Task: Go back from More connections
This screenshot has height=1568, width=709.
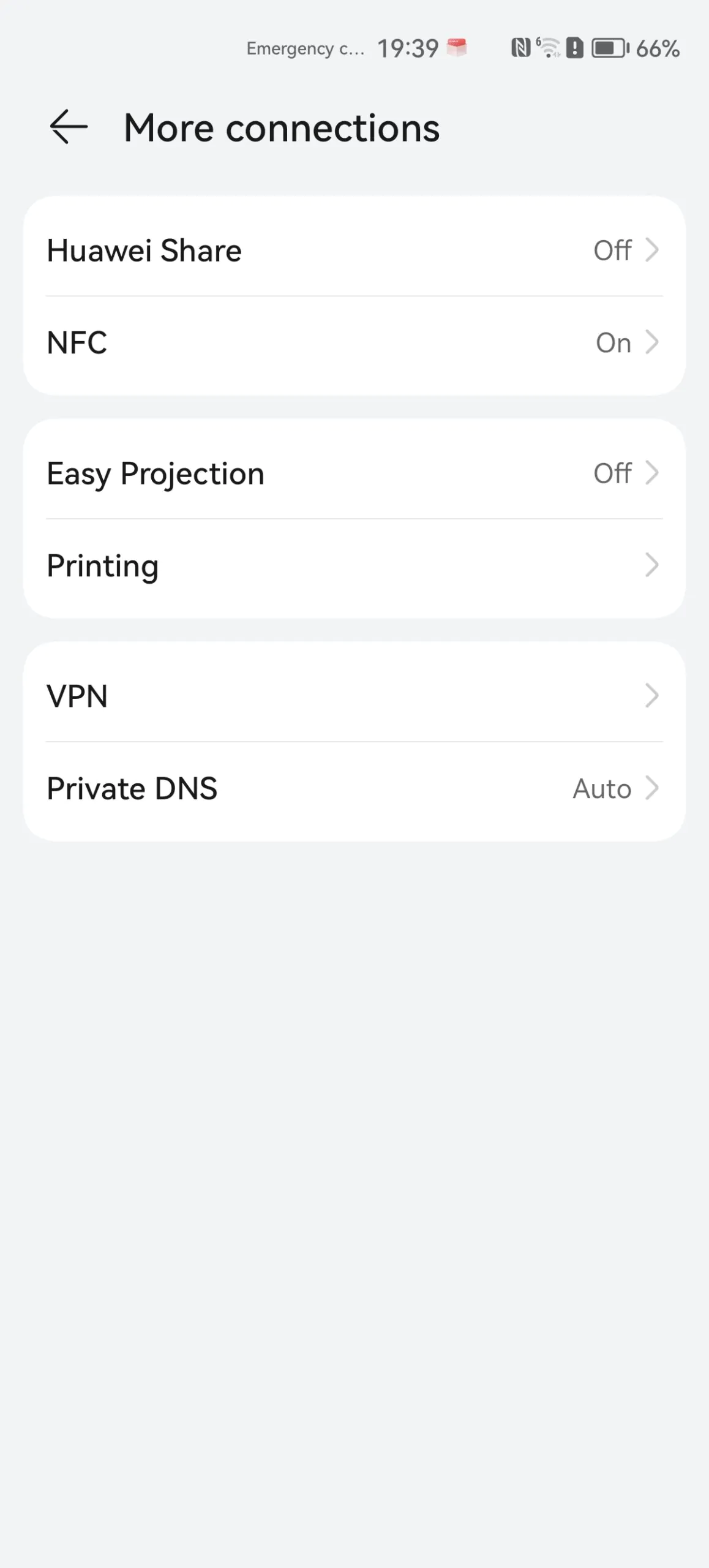Action: click(x=69, y=127)
